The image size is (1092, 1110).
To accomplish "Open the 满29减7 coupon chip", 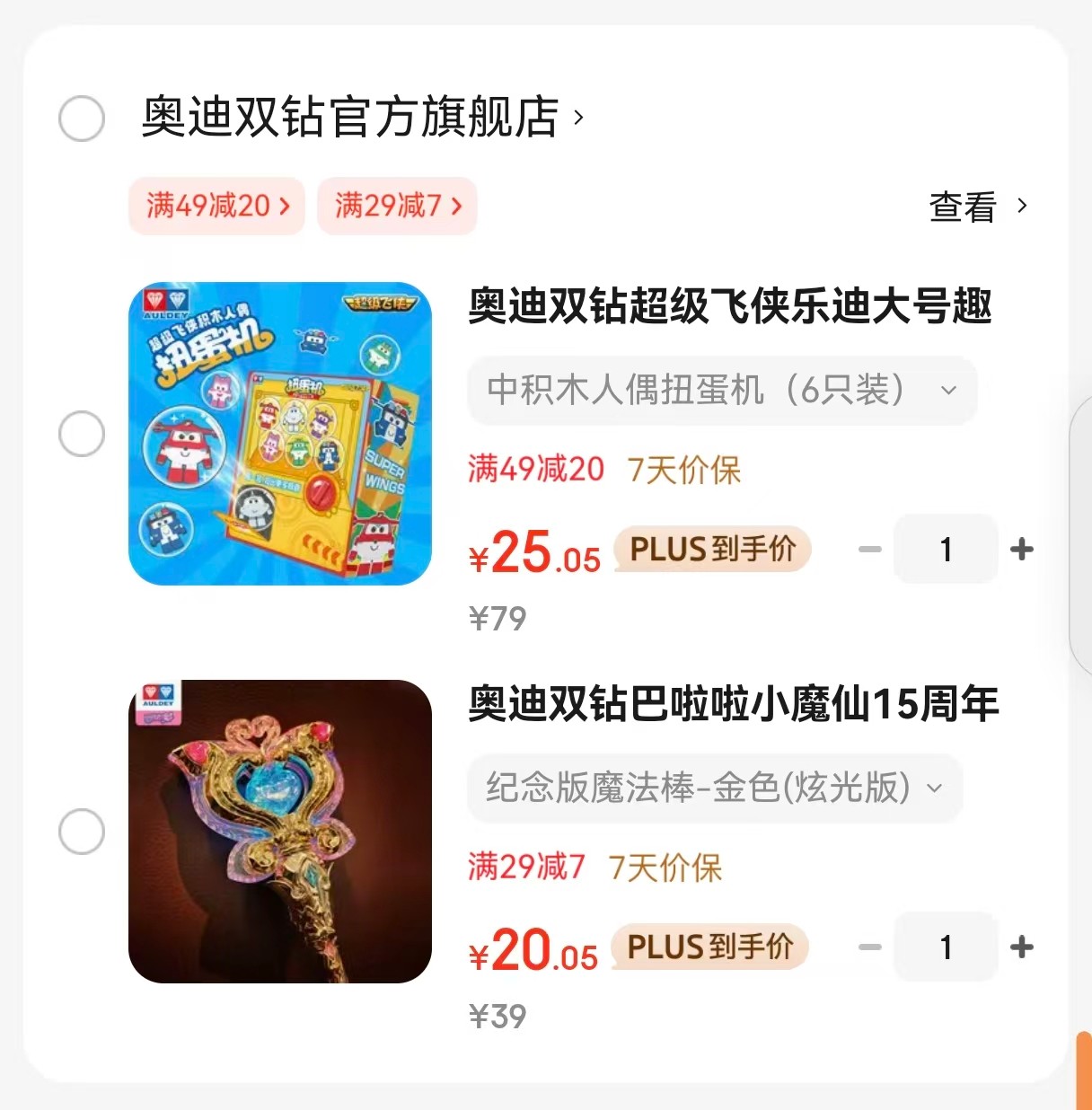I will [x=397, y=207].
